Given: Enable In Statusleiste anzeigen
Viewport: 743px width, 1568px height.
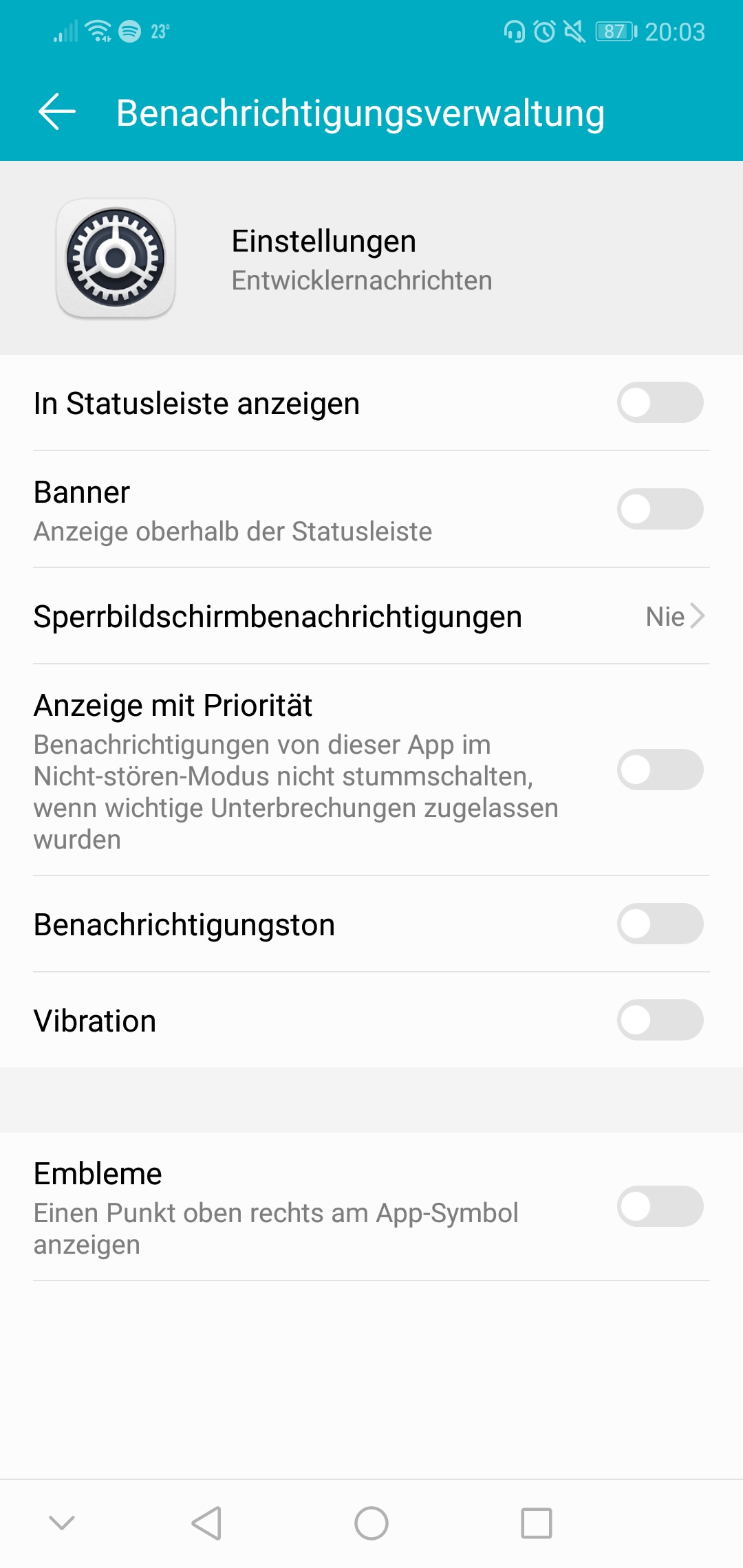Looking at the screenshot, I should pyautogui.click(x=660, y=402).
